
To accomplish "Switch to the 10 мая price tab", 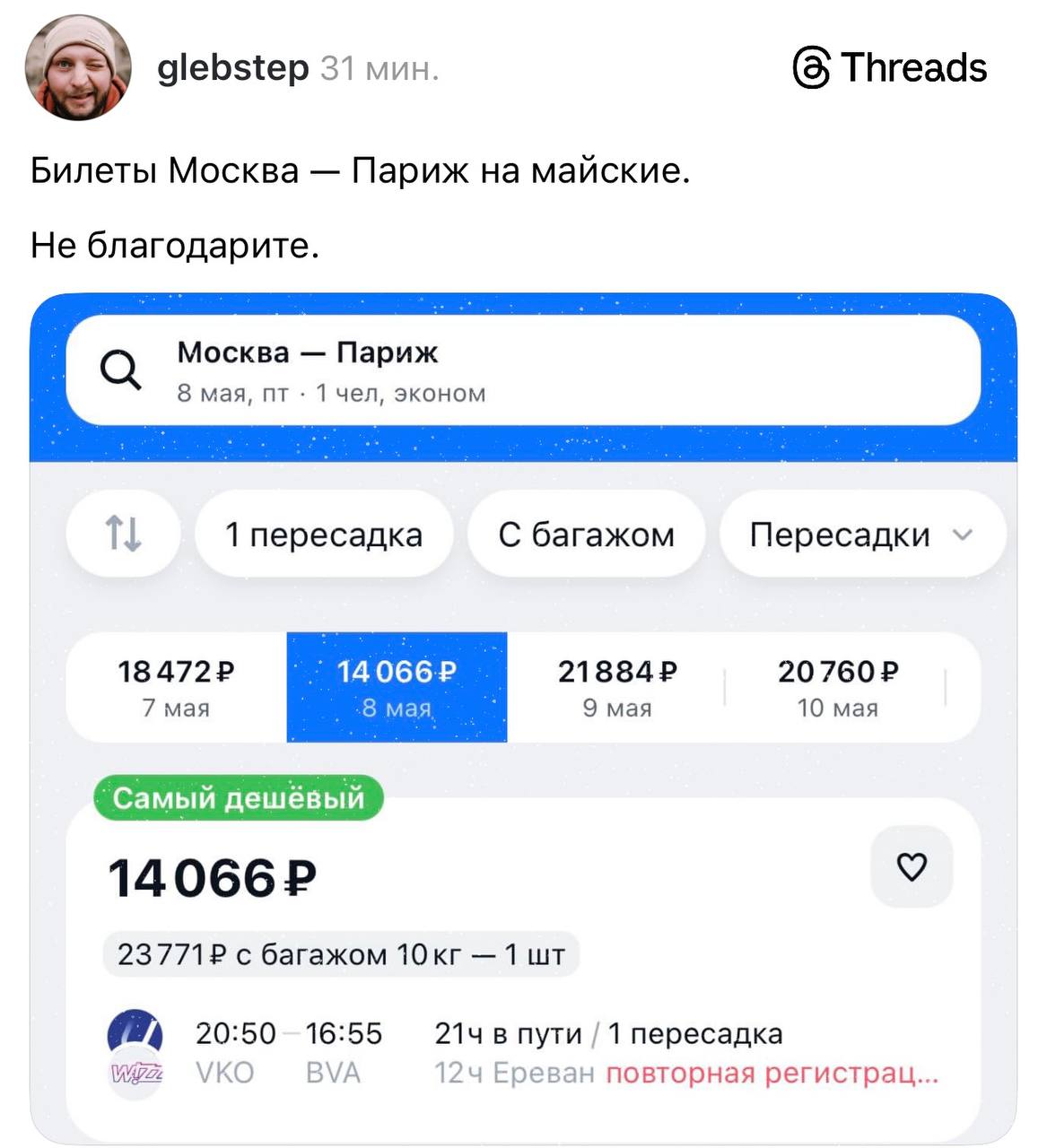I will point(839,687).
